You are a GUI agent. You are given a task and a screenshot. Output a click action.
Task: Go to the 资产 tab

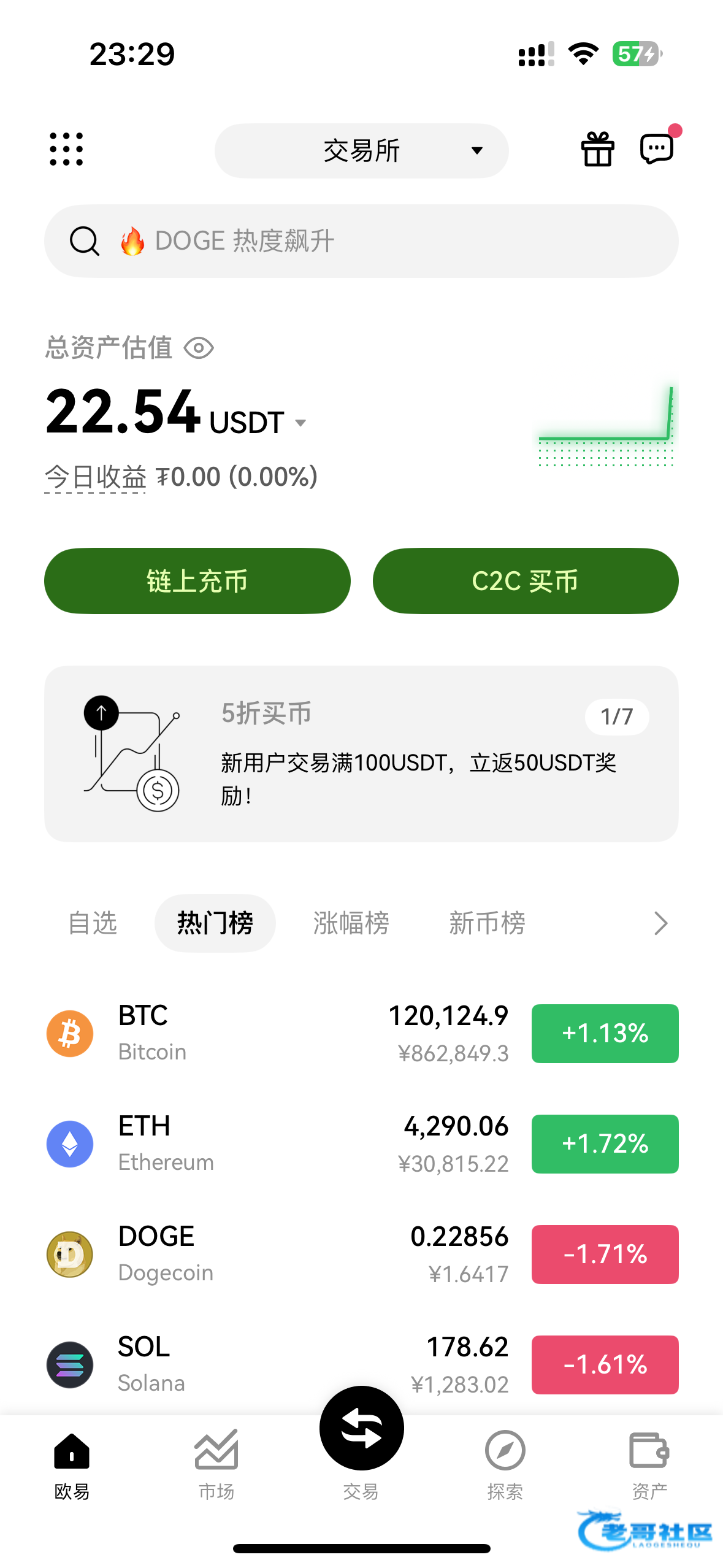coord(649,1464)
